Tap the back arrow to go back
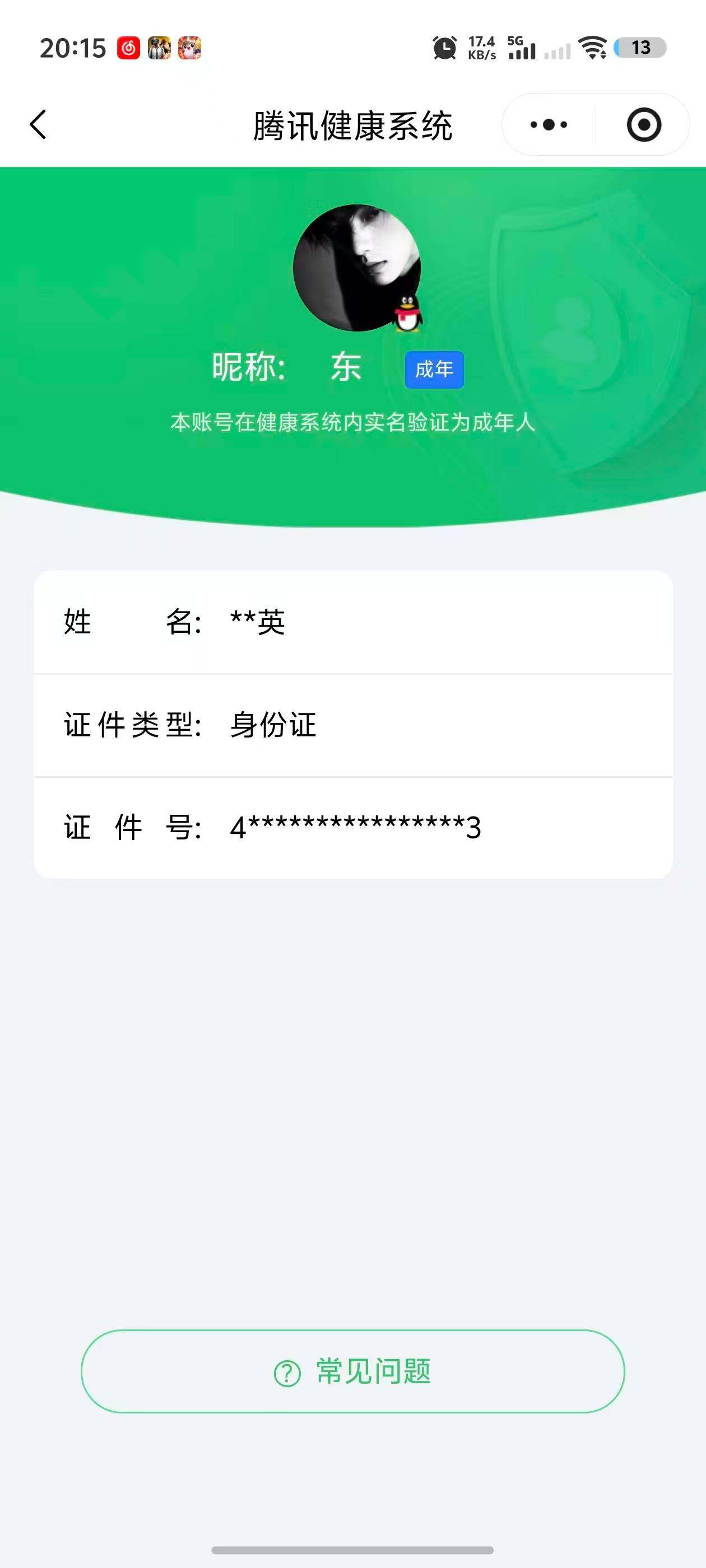The image size is (706, 1568). point(38,124)
